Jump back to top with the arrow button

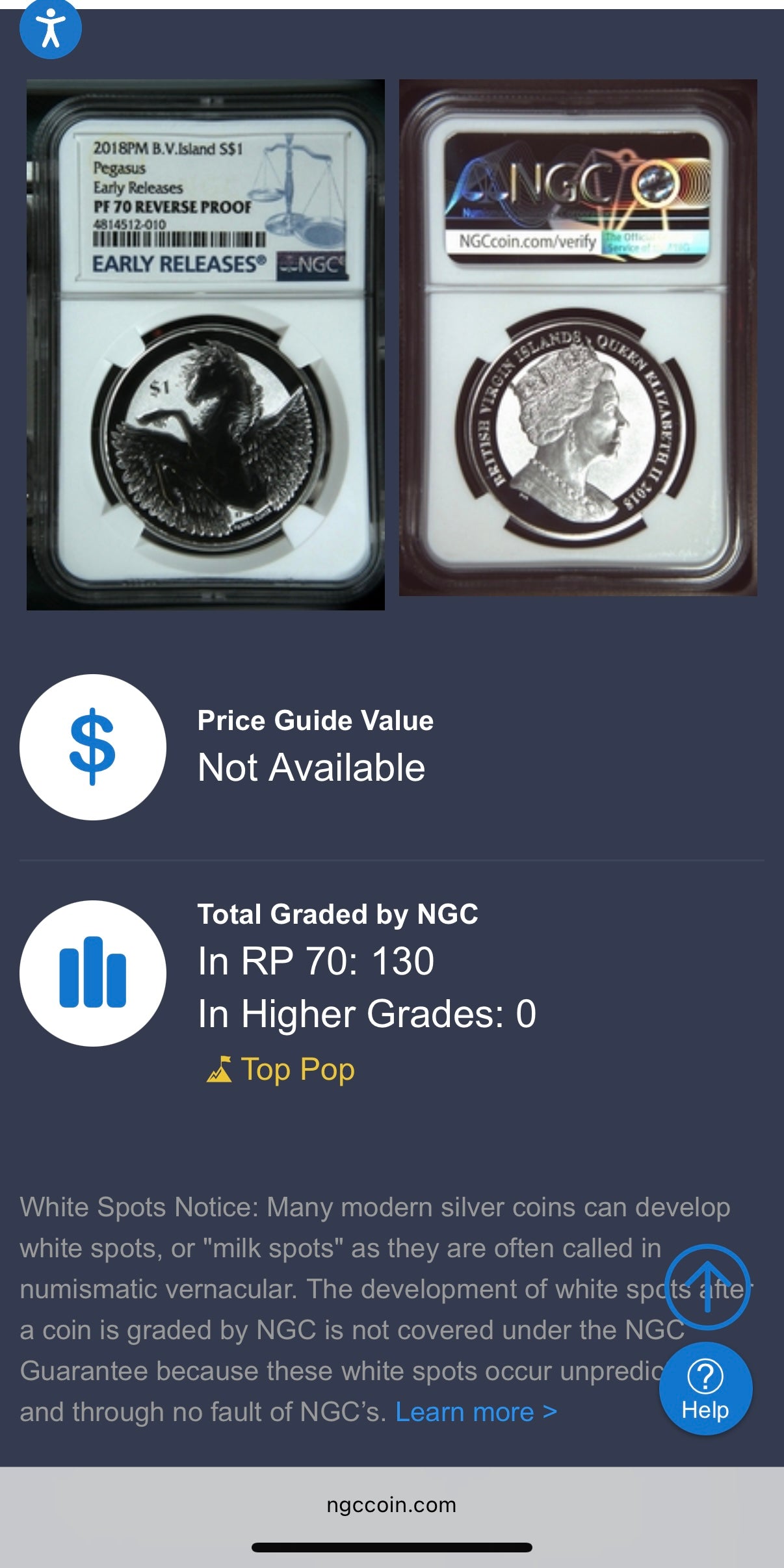(x=707, y=1287)
